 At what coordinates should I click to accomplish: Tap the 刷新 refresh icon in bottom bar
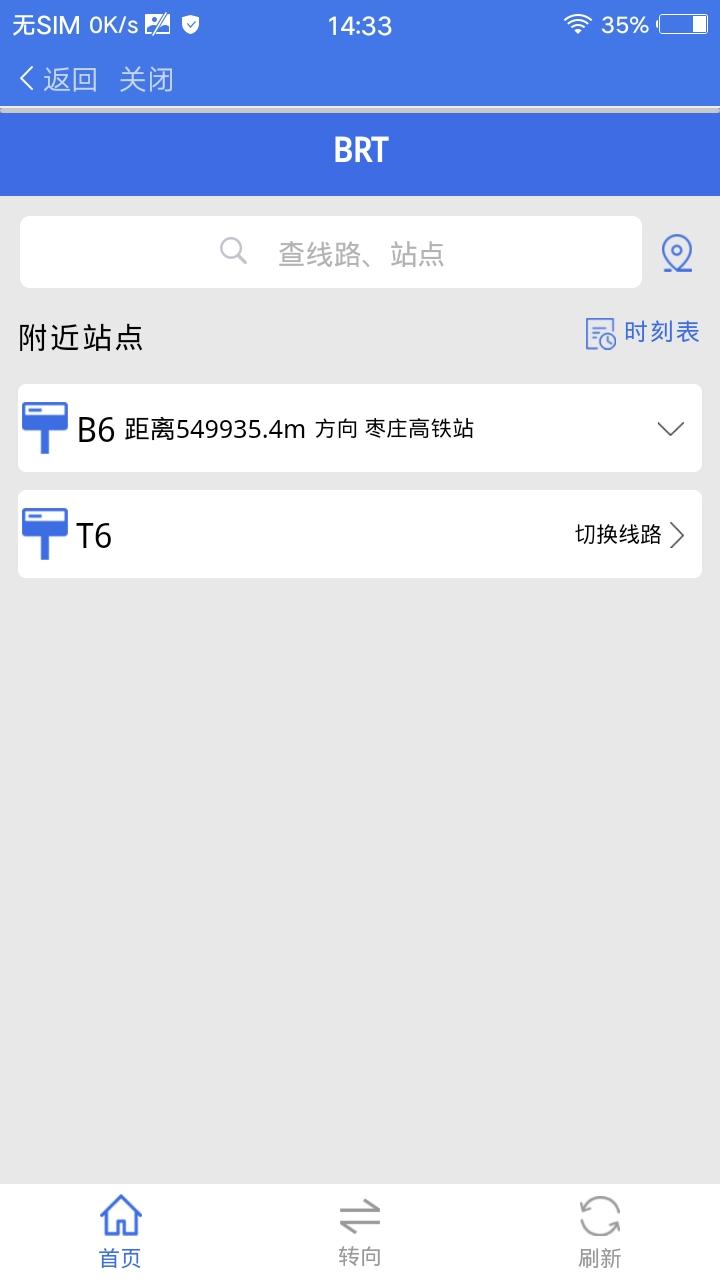(x=598, y=1215)
